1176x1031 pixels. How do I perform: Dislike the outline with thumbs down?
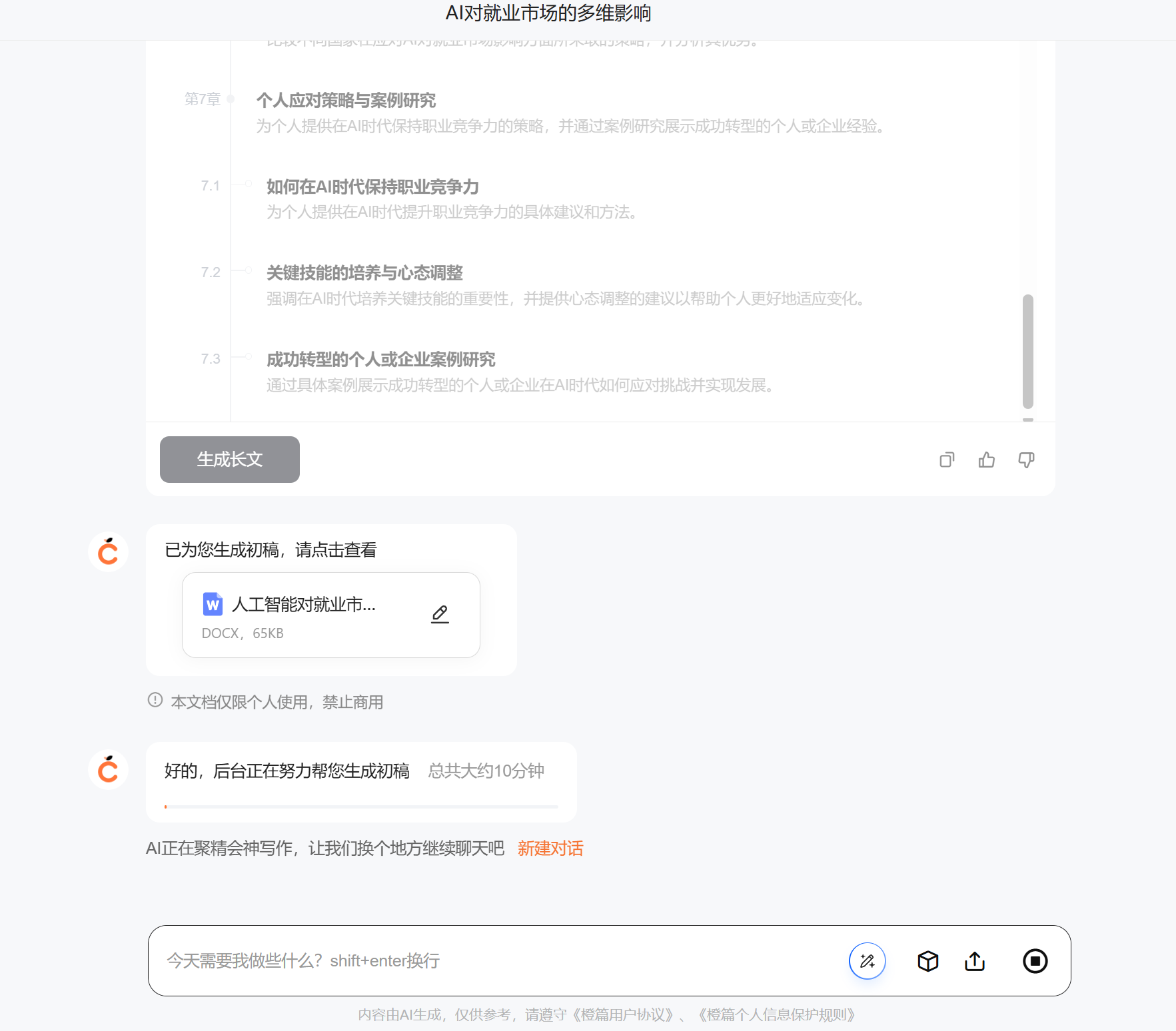[1026, 460]
